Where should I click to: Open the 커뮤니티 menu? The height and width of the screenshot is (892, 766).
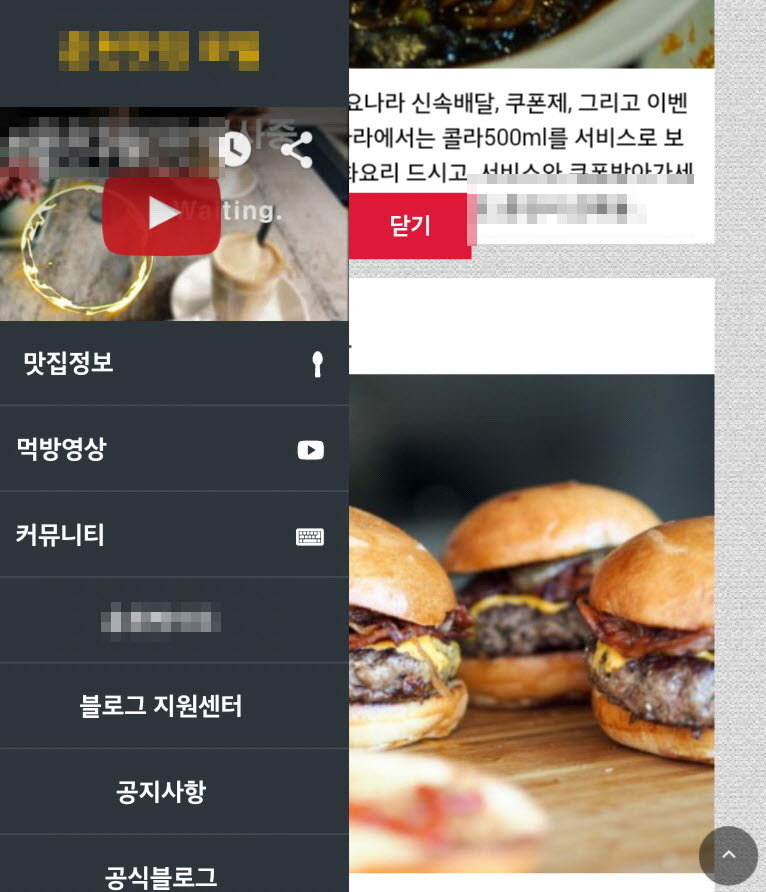pos(173,535)
